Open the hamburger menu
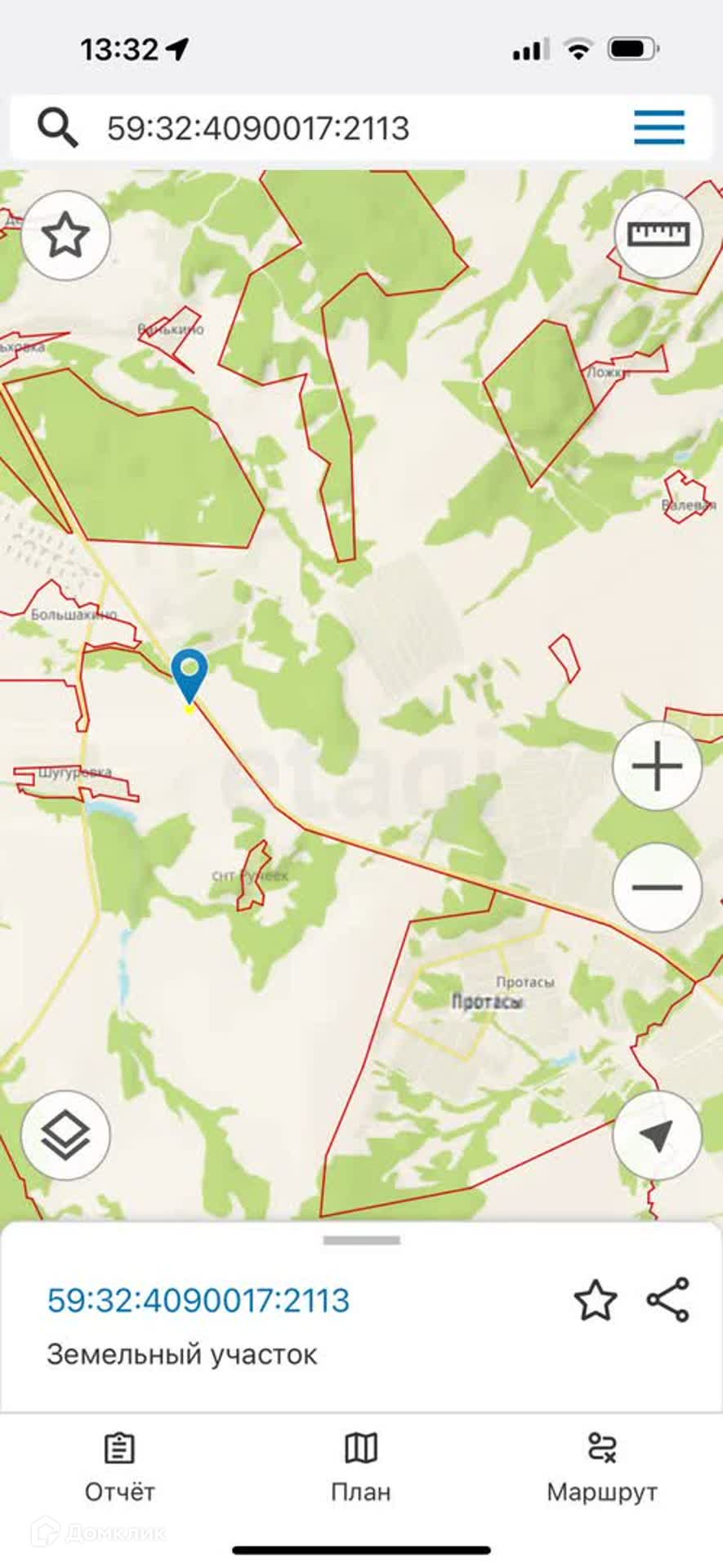The height and width of the screenshot is (1568, 723). pos(658,127)
